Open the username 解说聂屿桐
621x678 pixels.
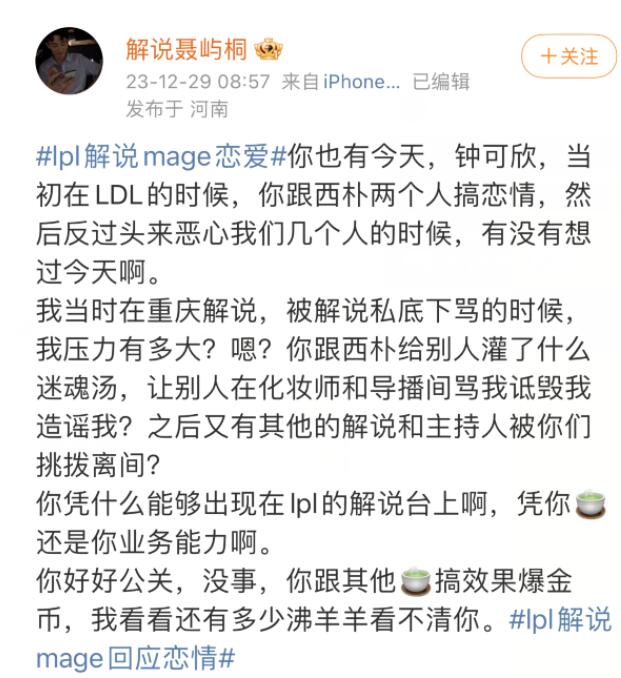187,47
